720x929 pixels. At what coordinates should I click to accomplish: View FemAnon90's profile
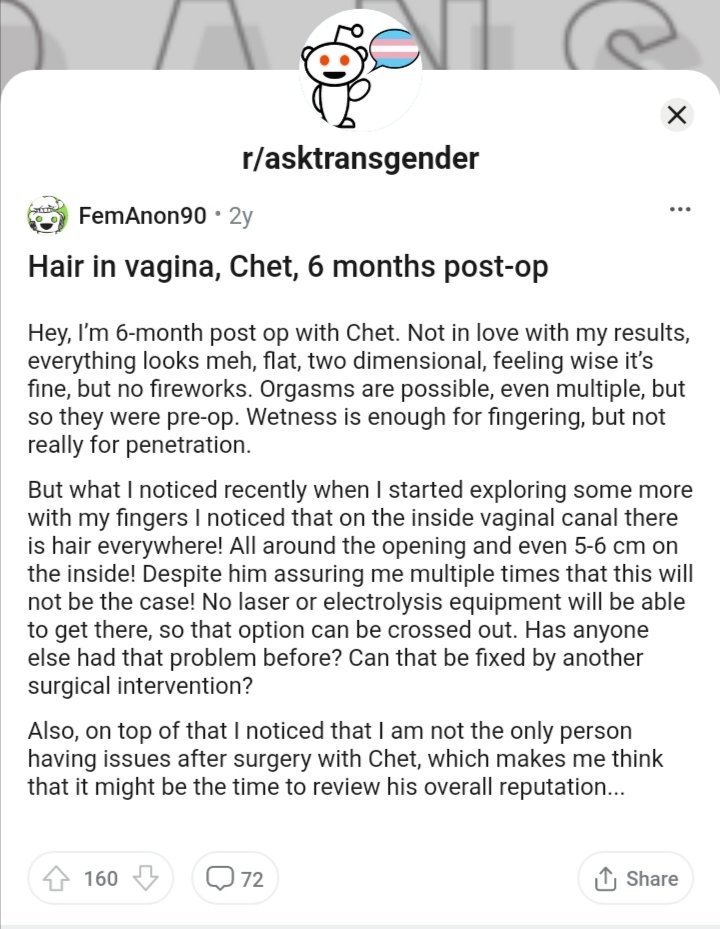pos(141,215)
